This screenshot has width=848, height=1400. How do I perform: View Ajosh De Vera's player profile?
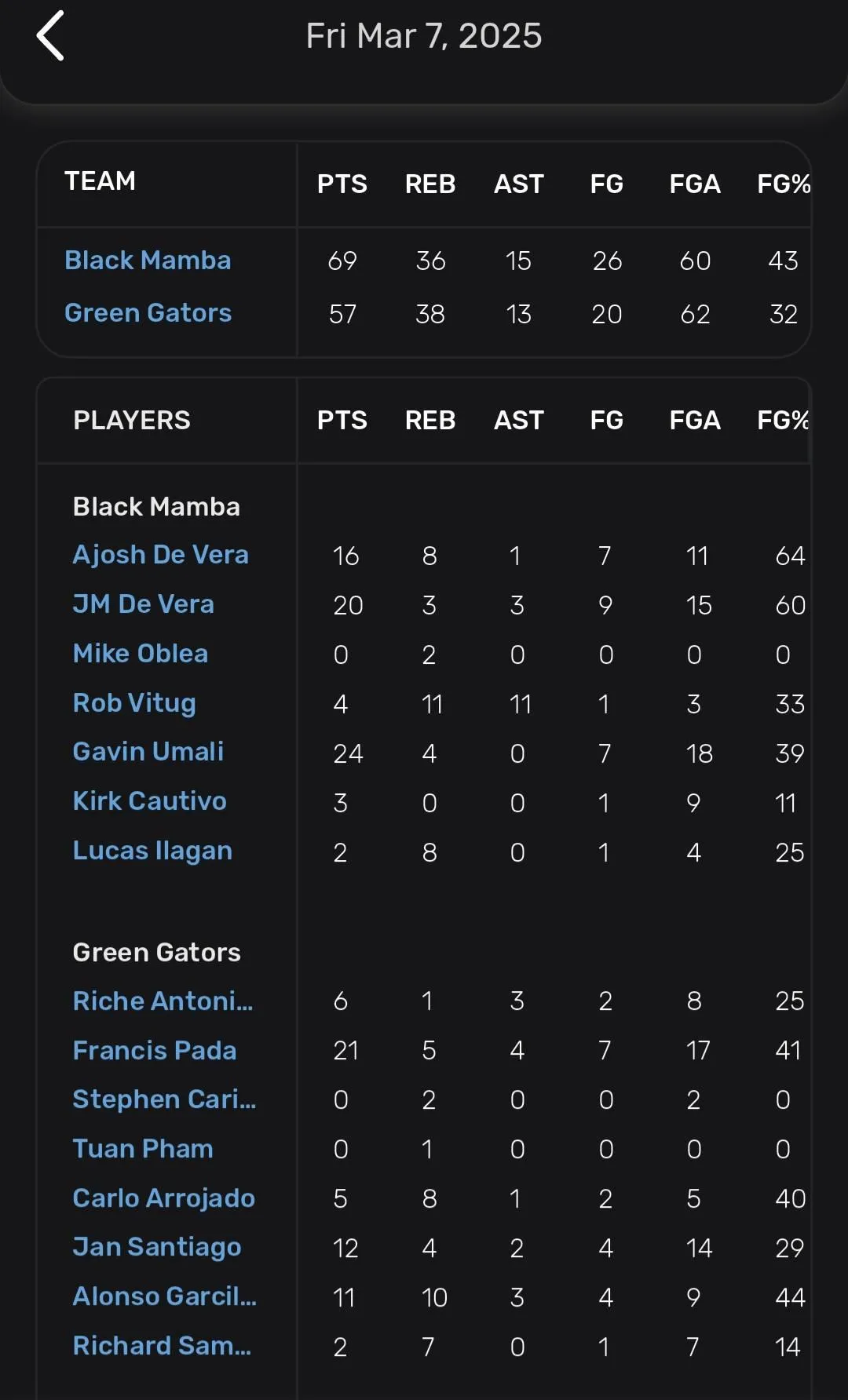click(x=160, y=555)
